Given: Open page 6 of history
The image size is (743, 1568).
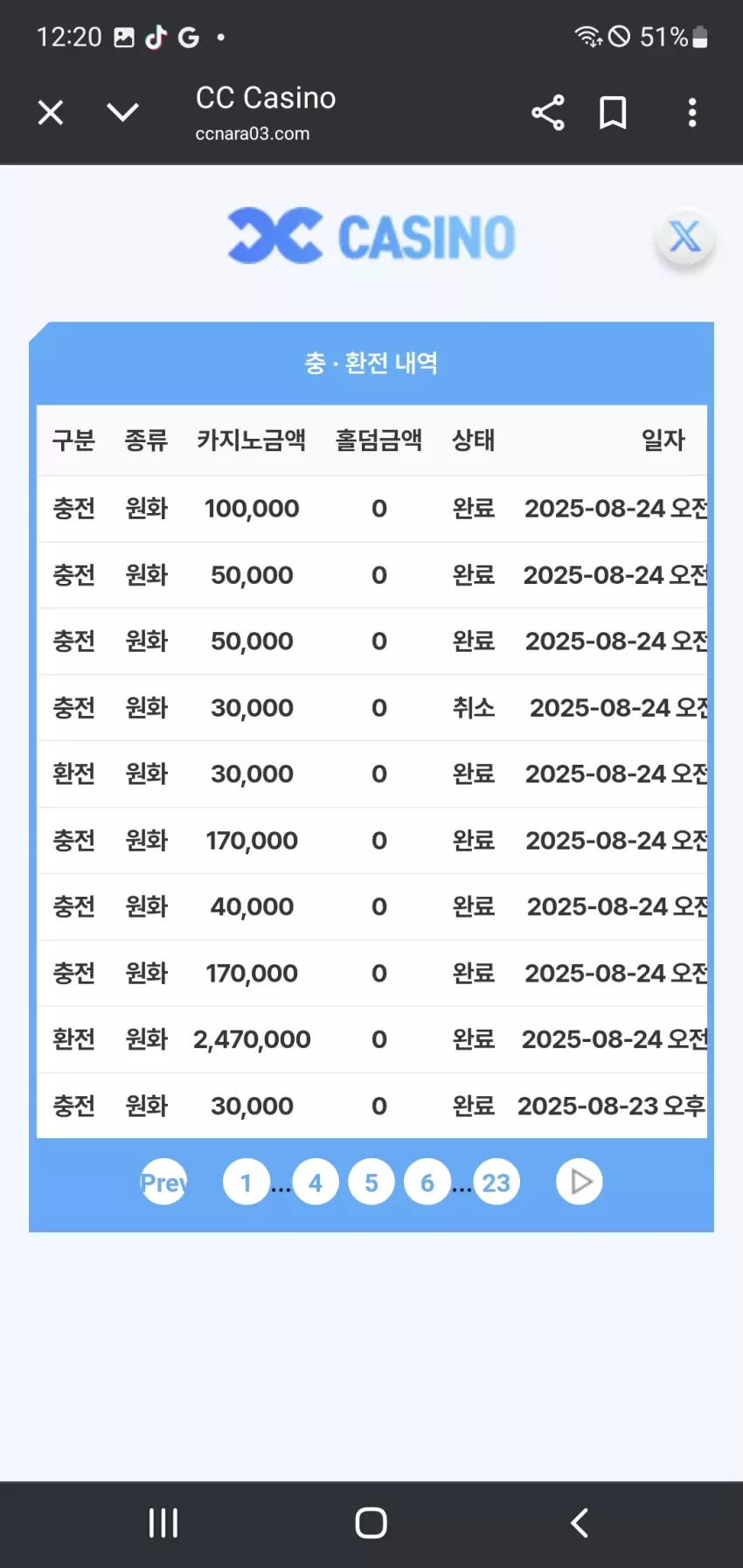Looking at the screenshot, I should 427,1182.
